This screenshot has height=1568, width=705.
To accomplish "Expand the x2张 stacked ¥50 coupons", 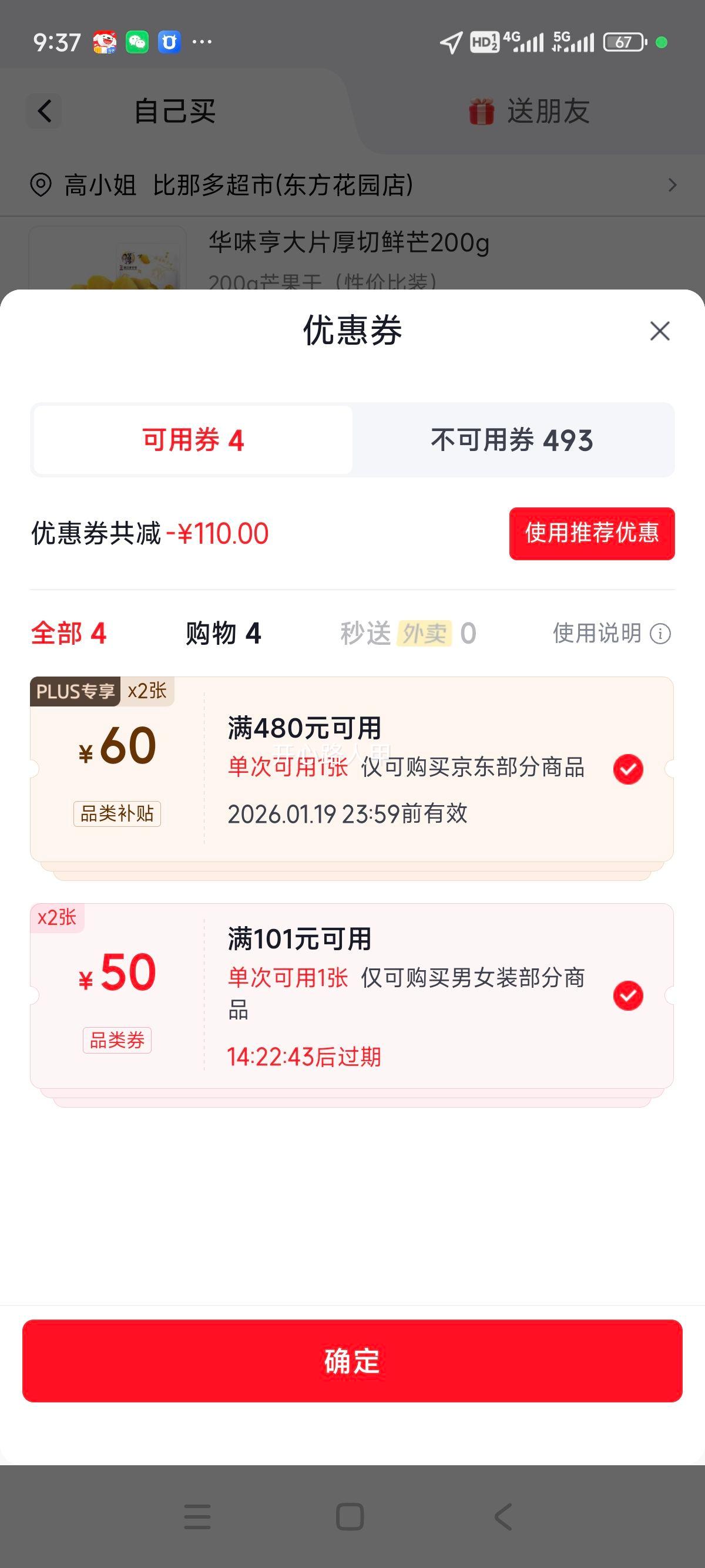I will tap(58, 918).
